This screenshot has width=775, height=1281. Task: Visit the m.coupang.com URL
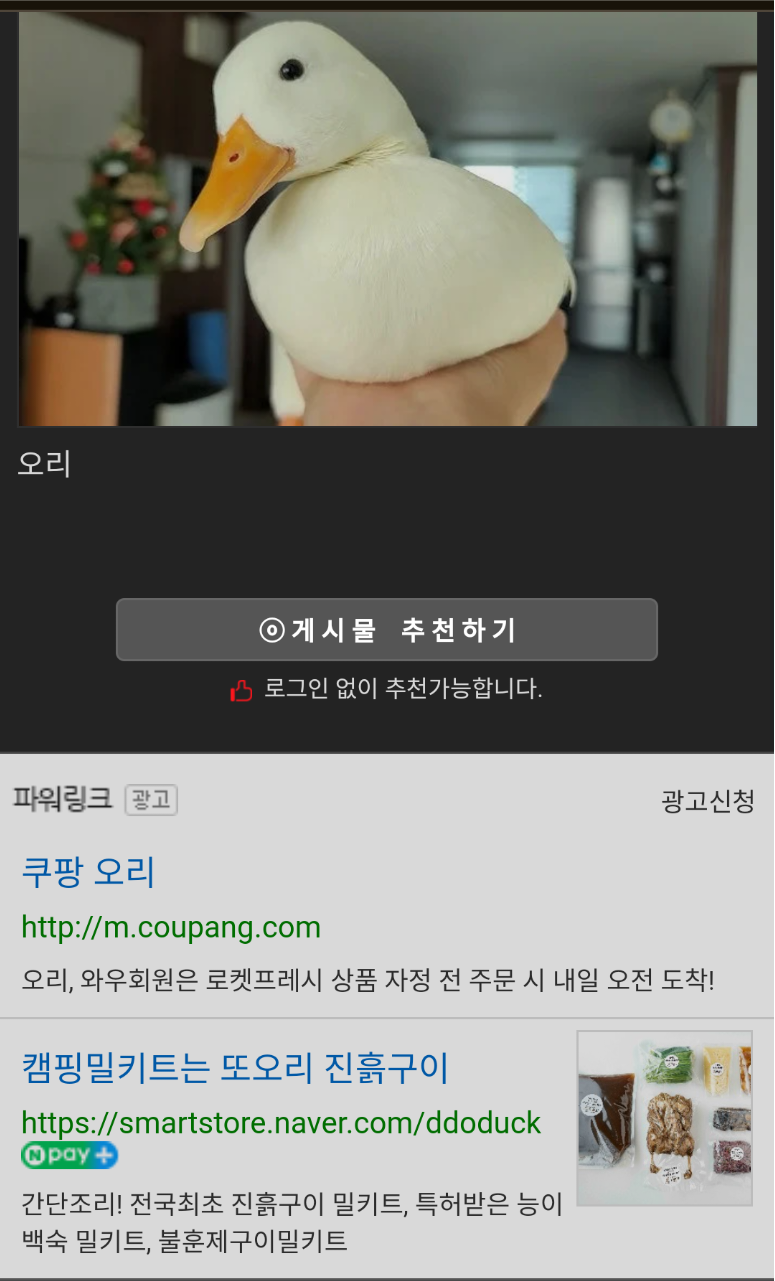tap(171, 927)
